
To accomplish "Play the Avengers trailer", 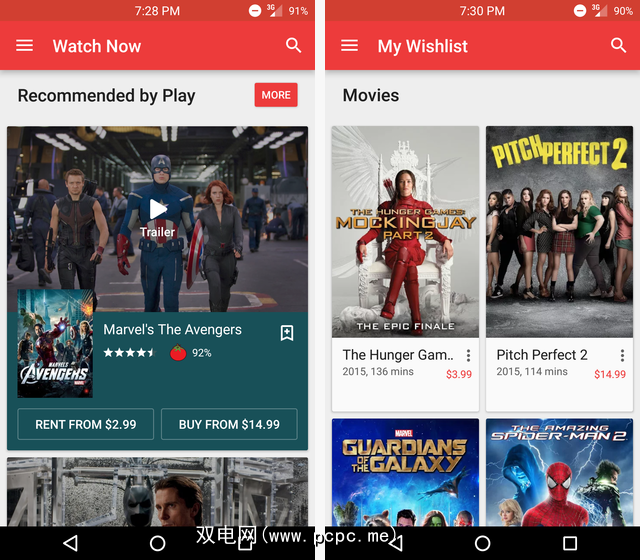I will pos(158,208).
